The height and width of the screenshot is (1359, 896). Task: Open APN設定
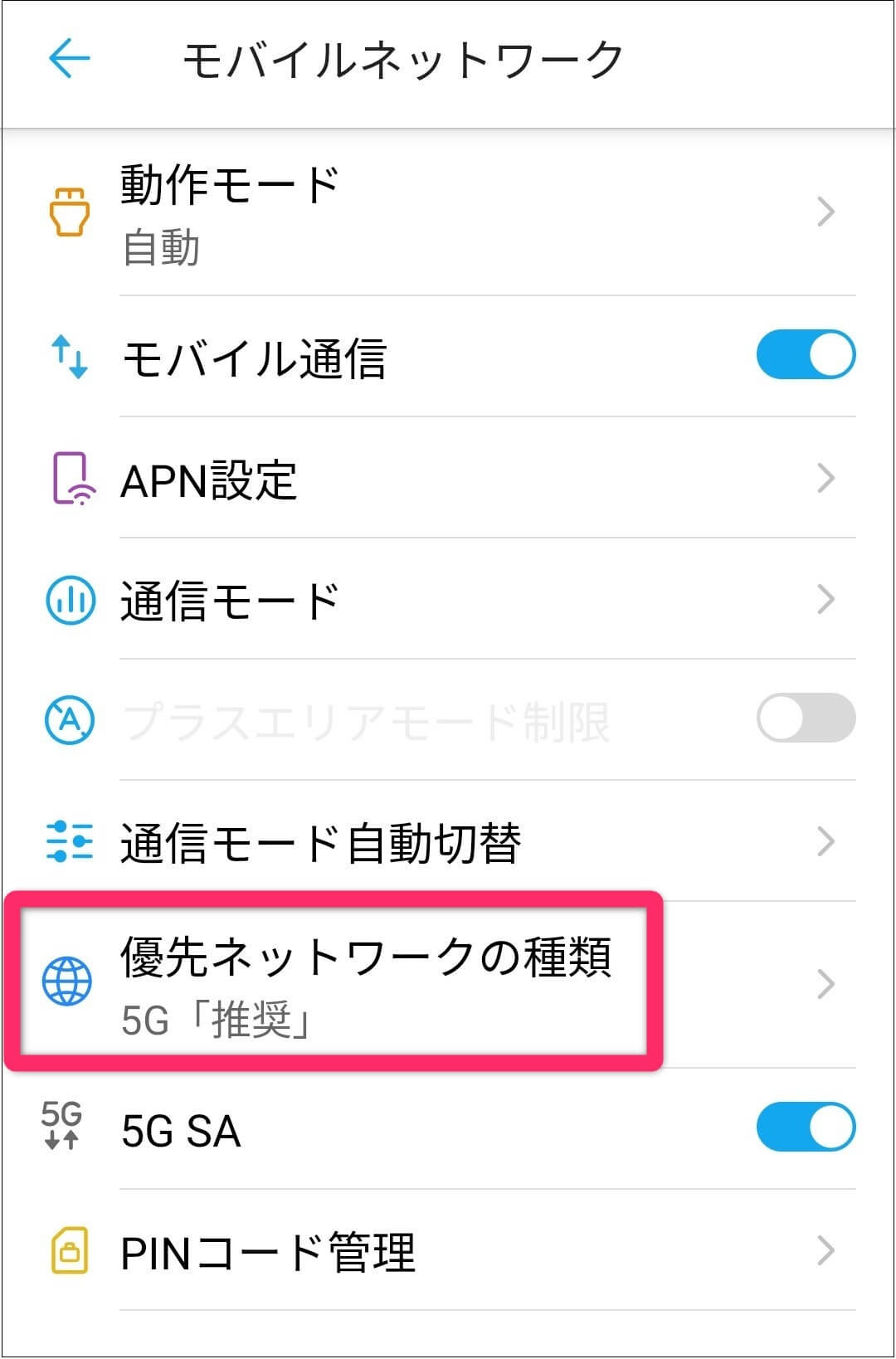point(448,479)
